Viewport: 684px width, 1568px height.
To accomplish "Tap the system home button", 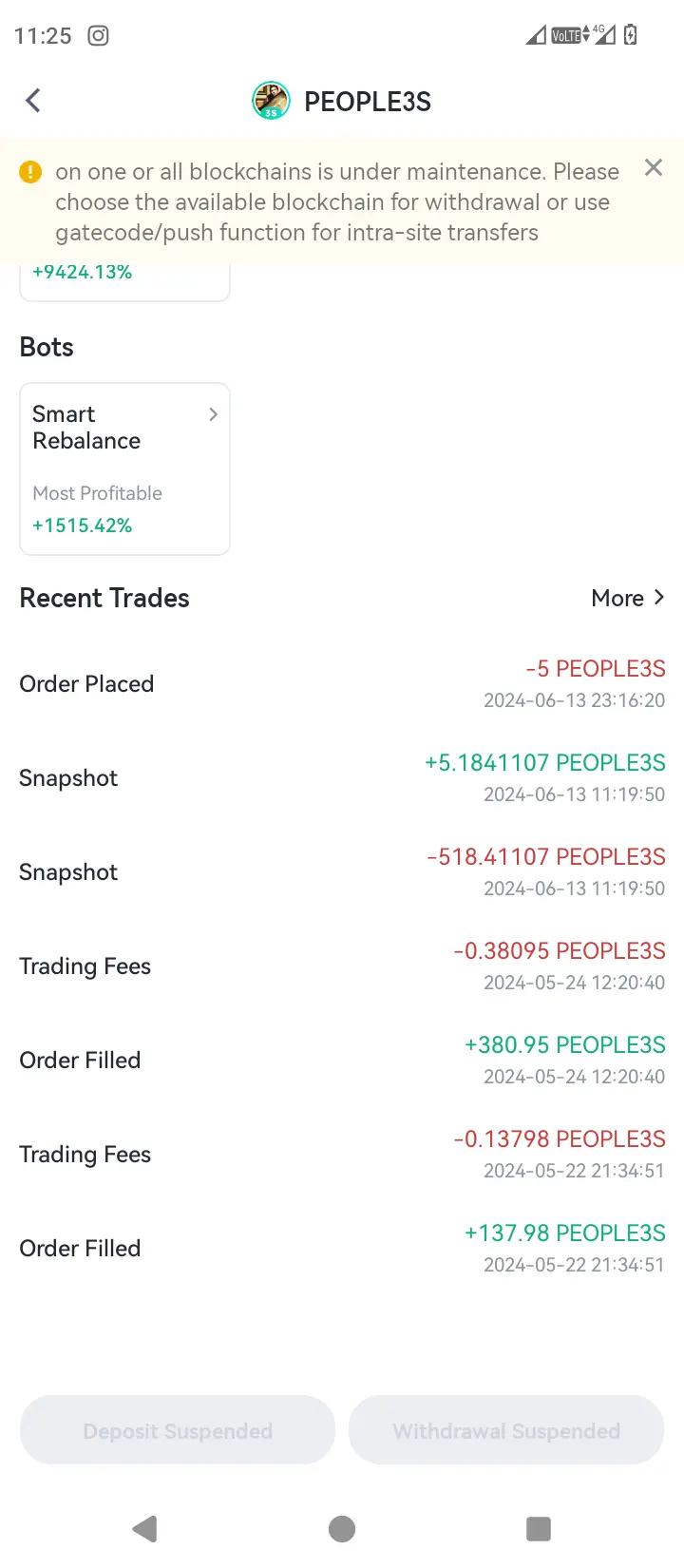I will (342, 1529).
